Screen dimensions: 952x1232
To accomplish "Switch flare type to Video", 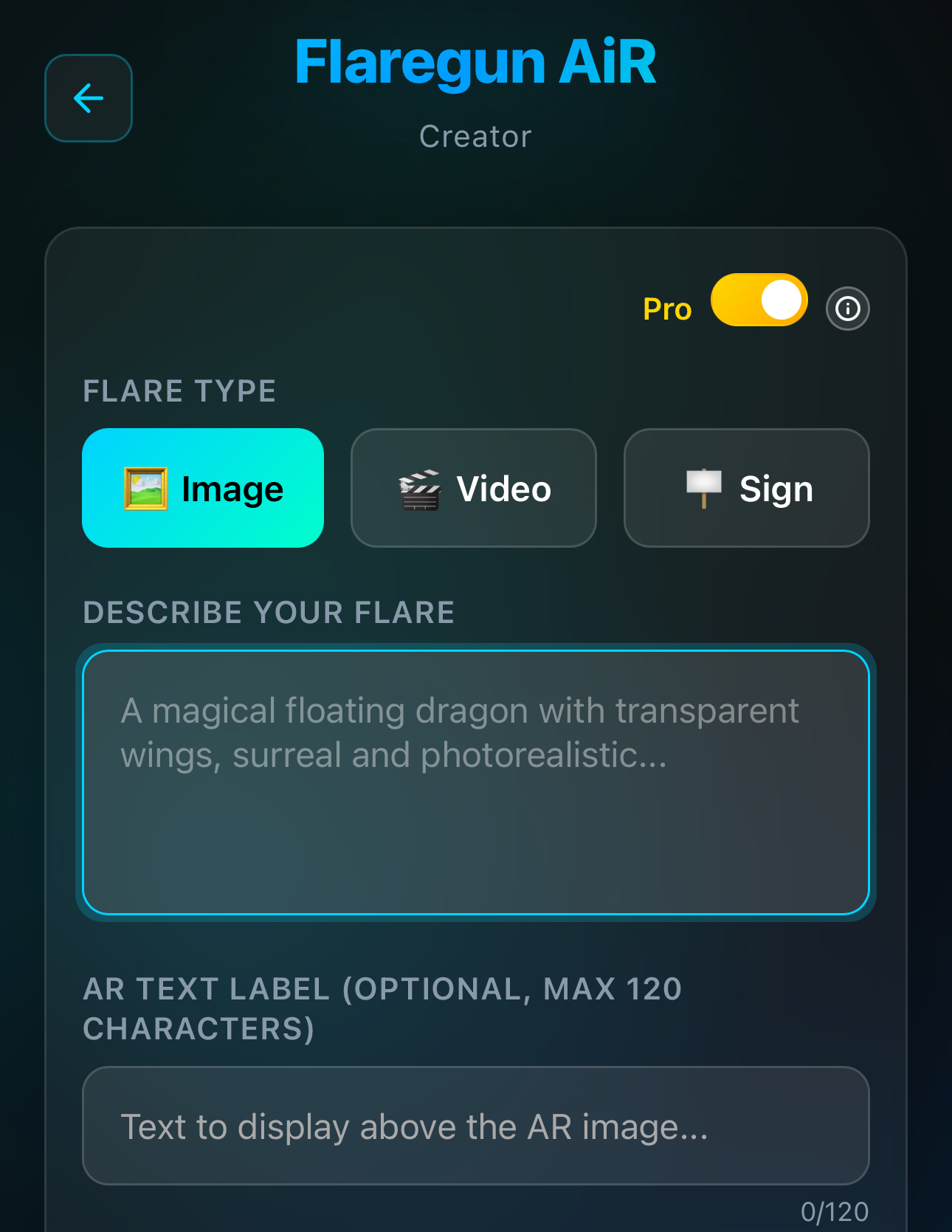I will [473, 488].
